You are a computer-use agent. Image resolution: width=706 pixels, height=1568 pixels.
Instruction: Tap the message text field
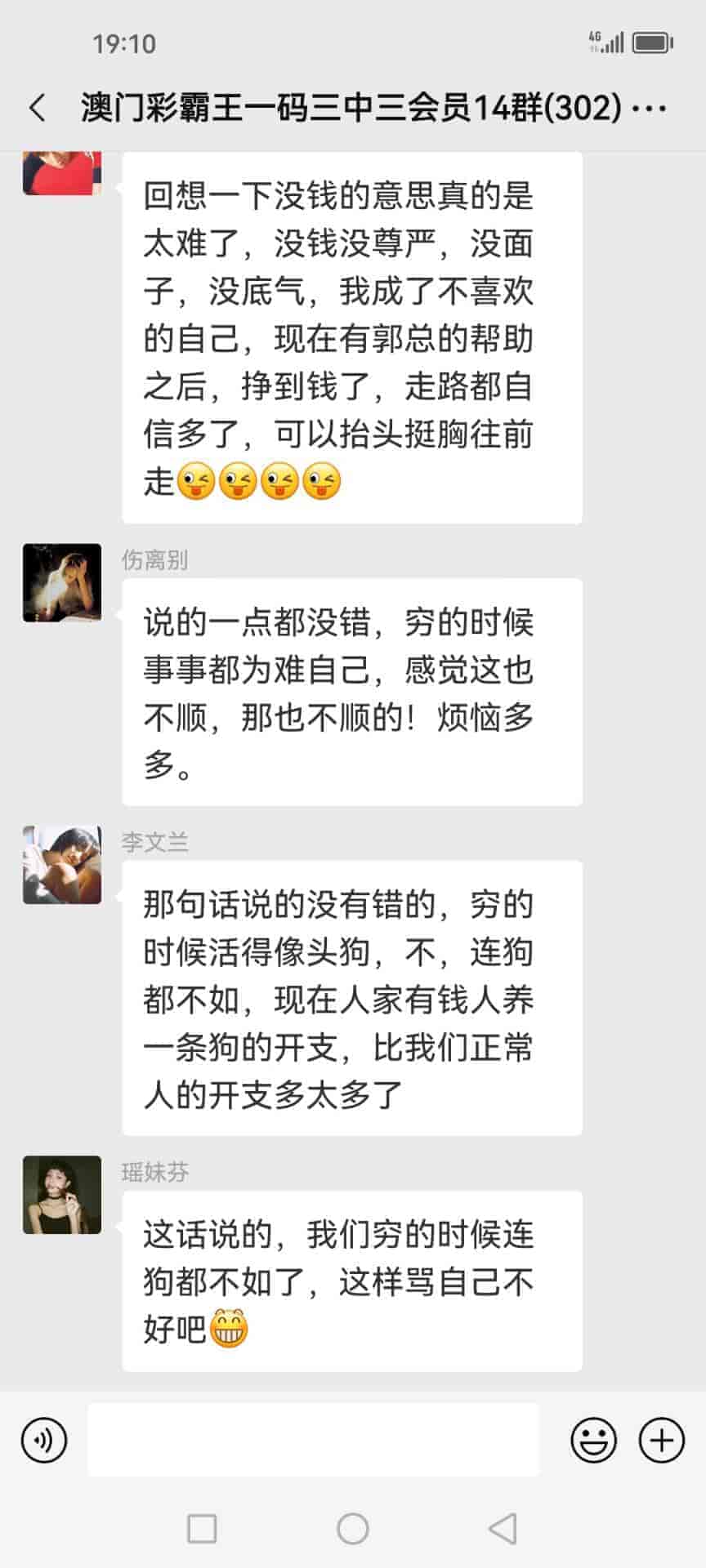[x=313, y=1440]
